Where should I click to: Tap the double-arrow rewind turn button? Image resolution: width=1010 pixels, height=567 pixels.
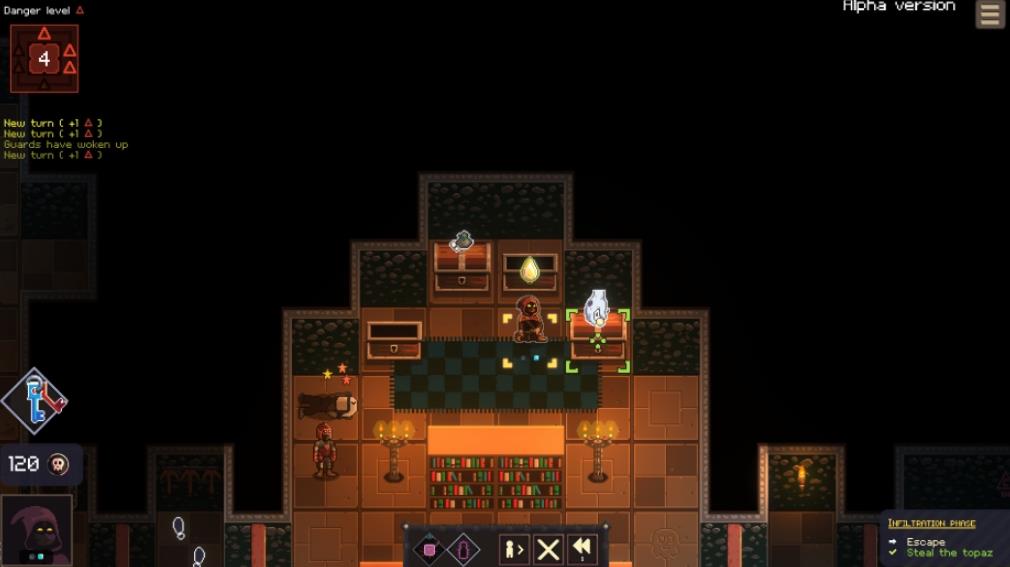pyautogui.click(x=582, y=548)
